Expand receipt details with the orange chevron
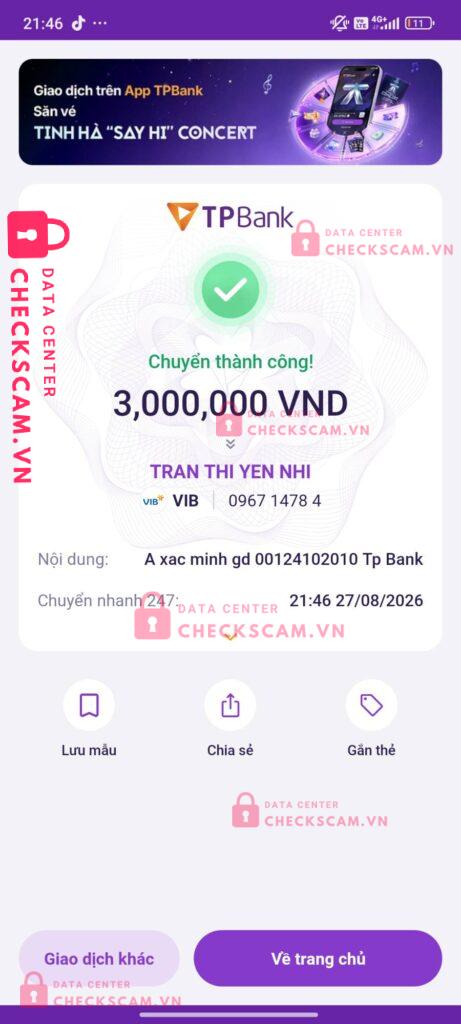This screenshot has height=1024, width=461. pyautogui.click(x=230, y=636)
